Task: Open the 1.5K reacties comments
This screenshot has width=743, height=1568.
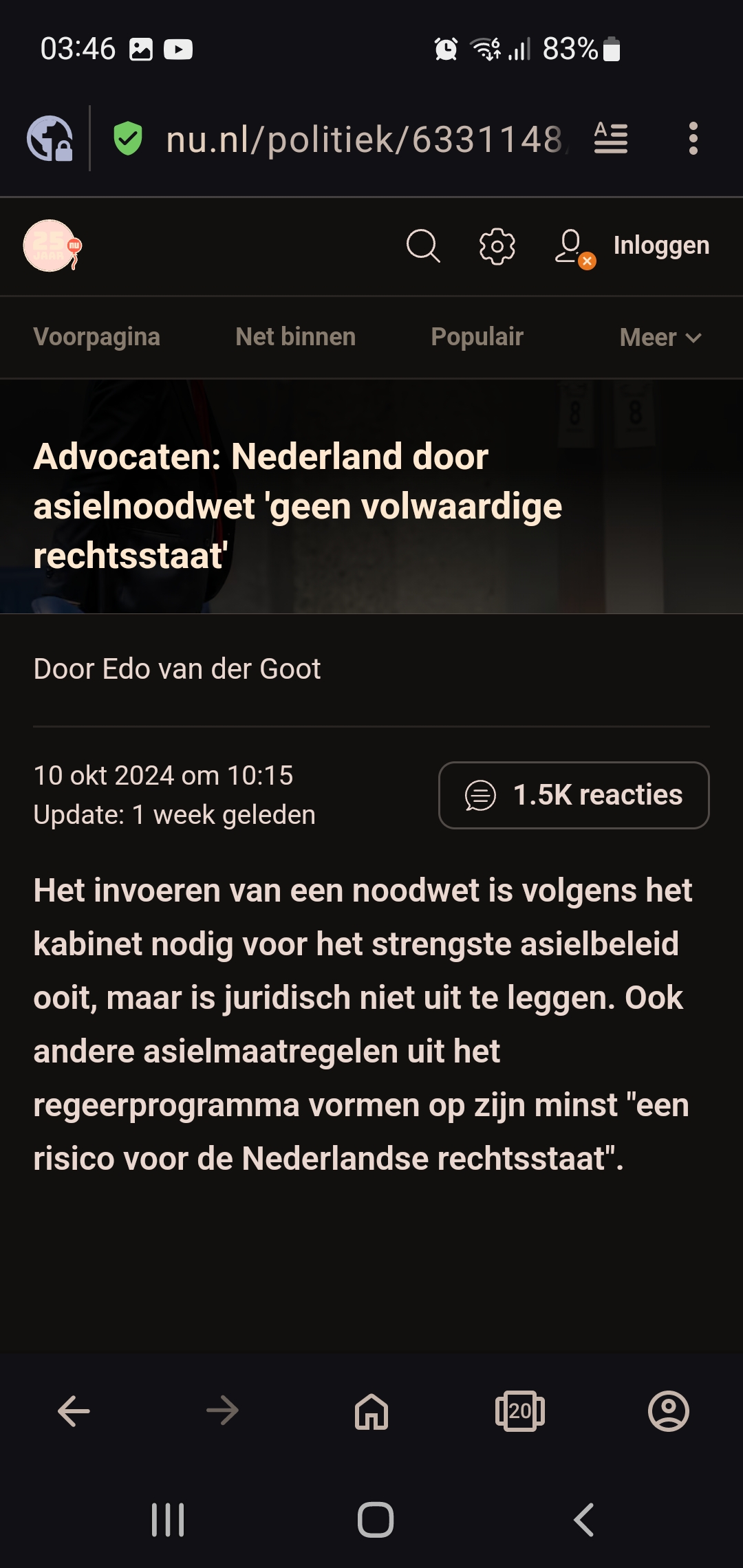Action: point(574,795)
